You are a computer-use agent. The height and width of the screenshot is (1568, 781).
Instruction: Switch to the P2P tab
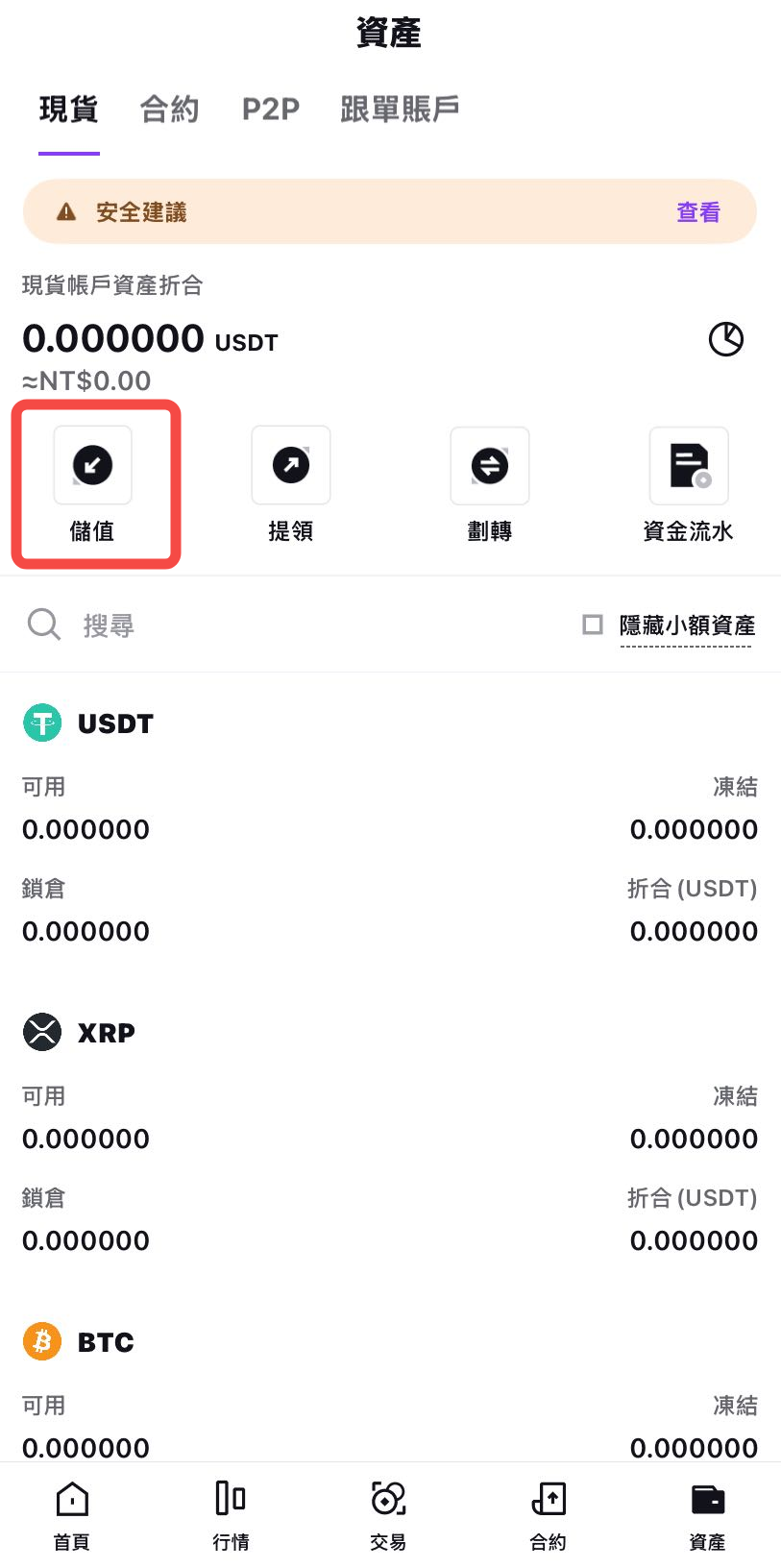[x=270, y=110]
